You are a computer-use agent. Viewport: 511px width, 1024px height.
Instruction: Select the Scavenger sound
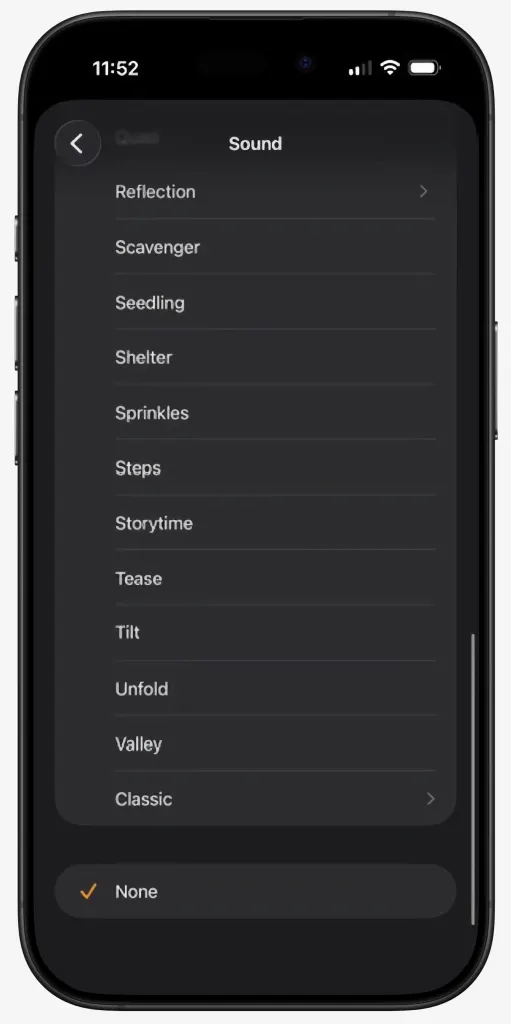(256, 247)
